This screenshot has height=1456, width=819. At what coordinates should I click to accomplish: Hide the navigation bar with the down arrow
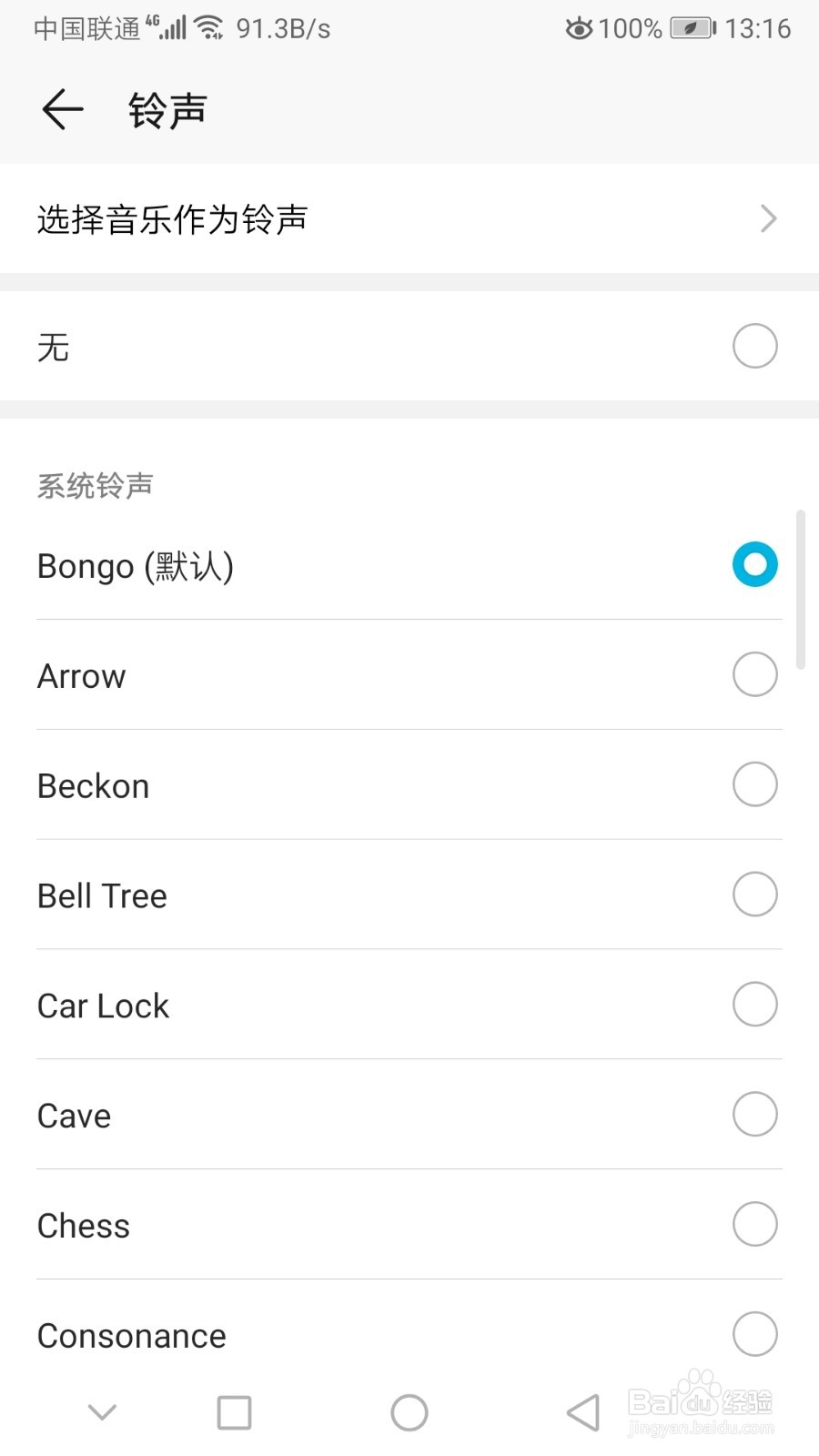coord(102,1412)
